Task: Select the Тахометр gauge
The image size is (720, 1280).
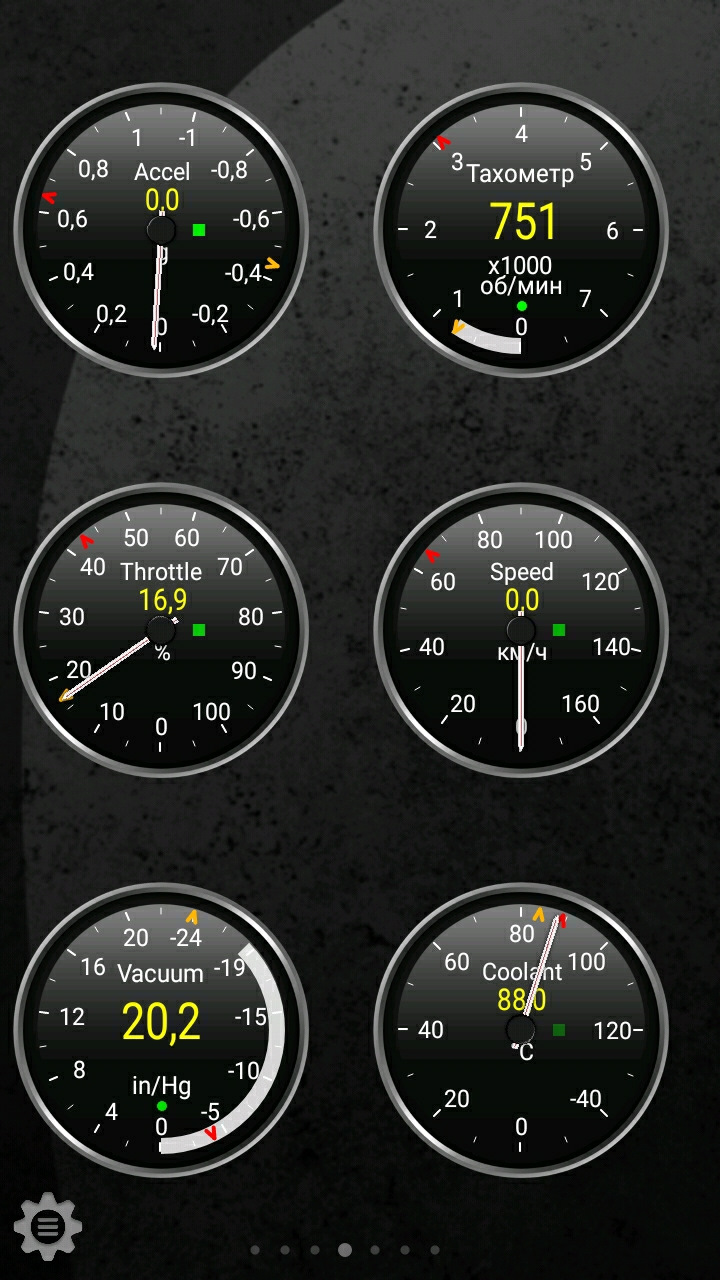Action: tap(521, 231)
